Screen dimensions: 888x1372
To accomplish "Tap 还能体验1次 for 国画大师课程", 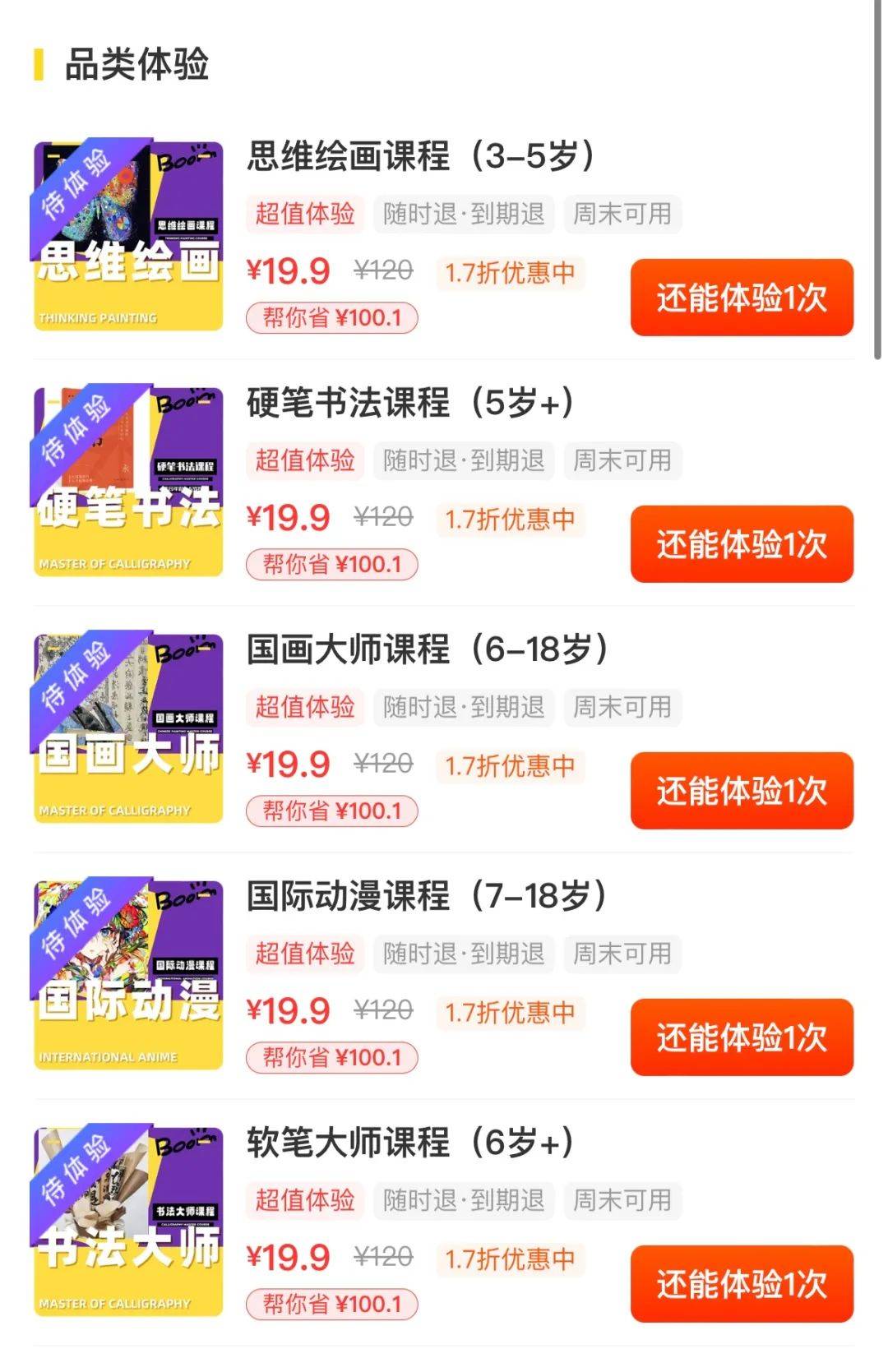I will [741, 791].
